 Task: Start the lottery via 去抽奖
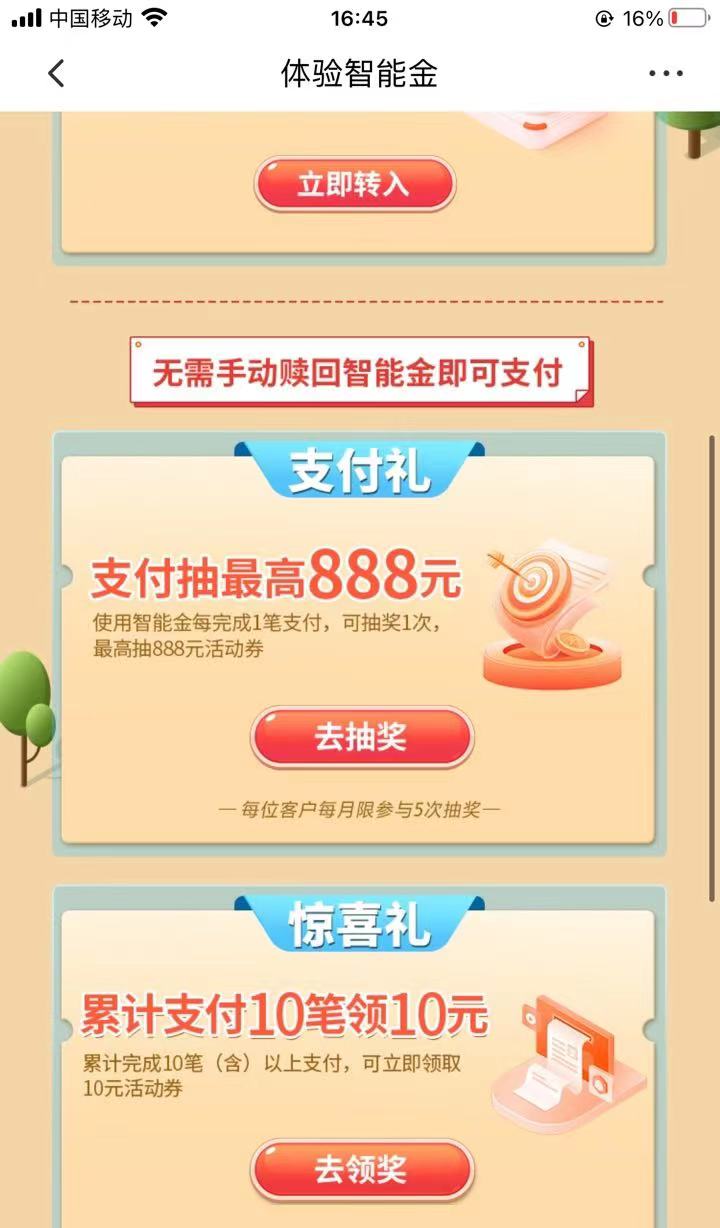coord(361,738)
